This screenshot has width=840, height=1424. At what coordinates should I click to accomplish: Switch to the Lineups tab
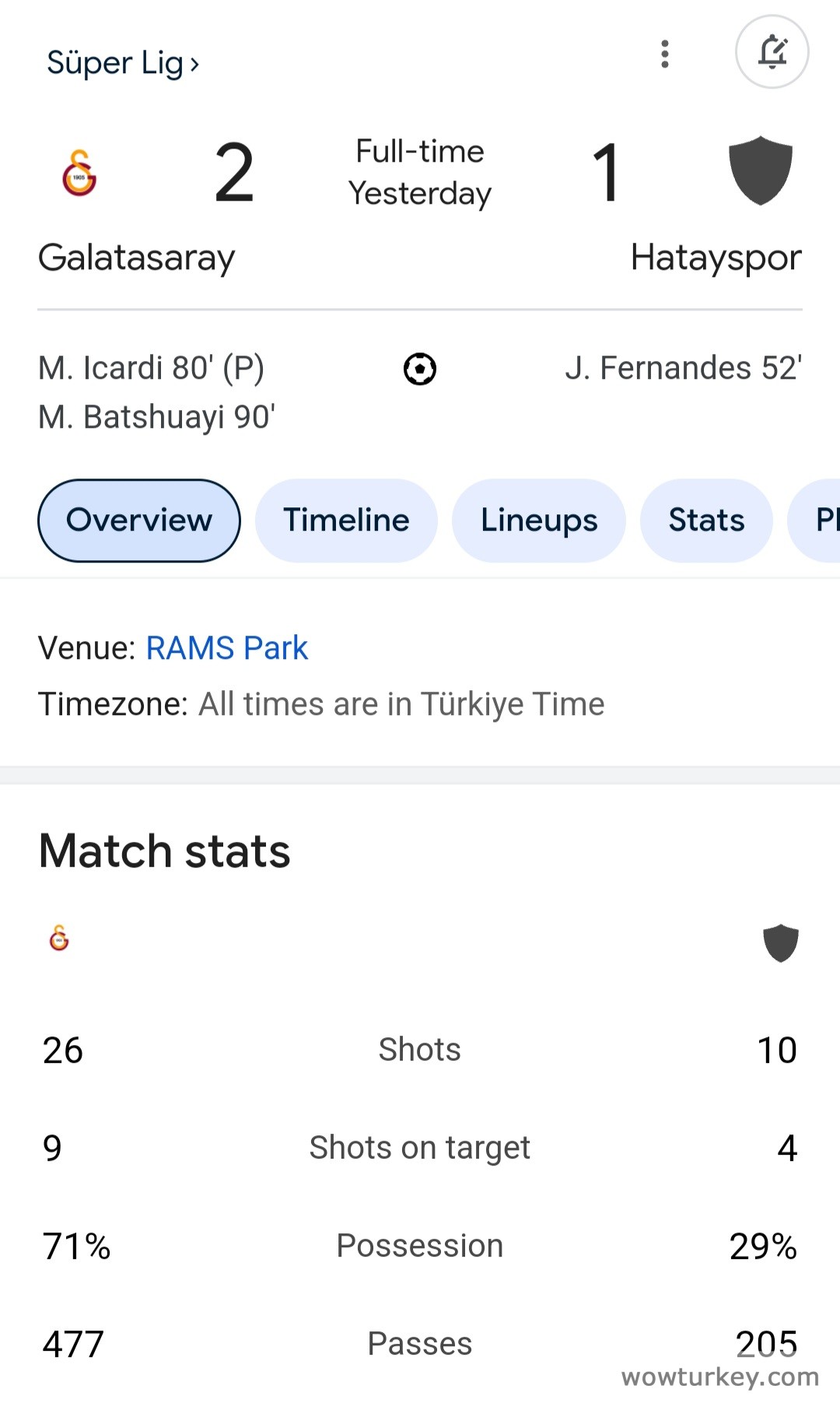[539, 521]
